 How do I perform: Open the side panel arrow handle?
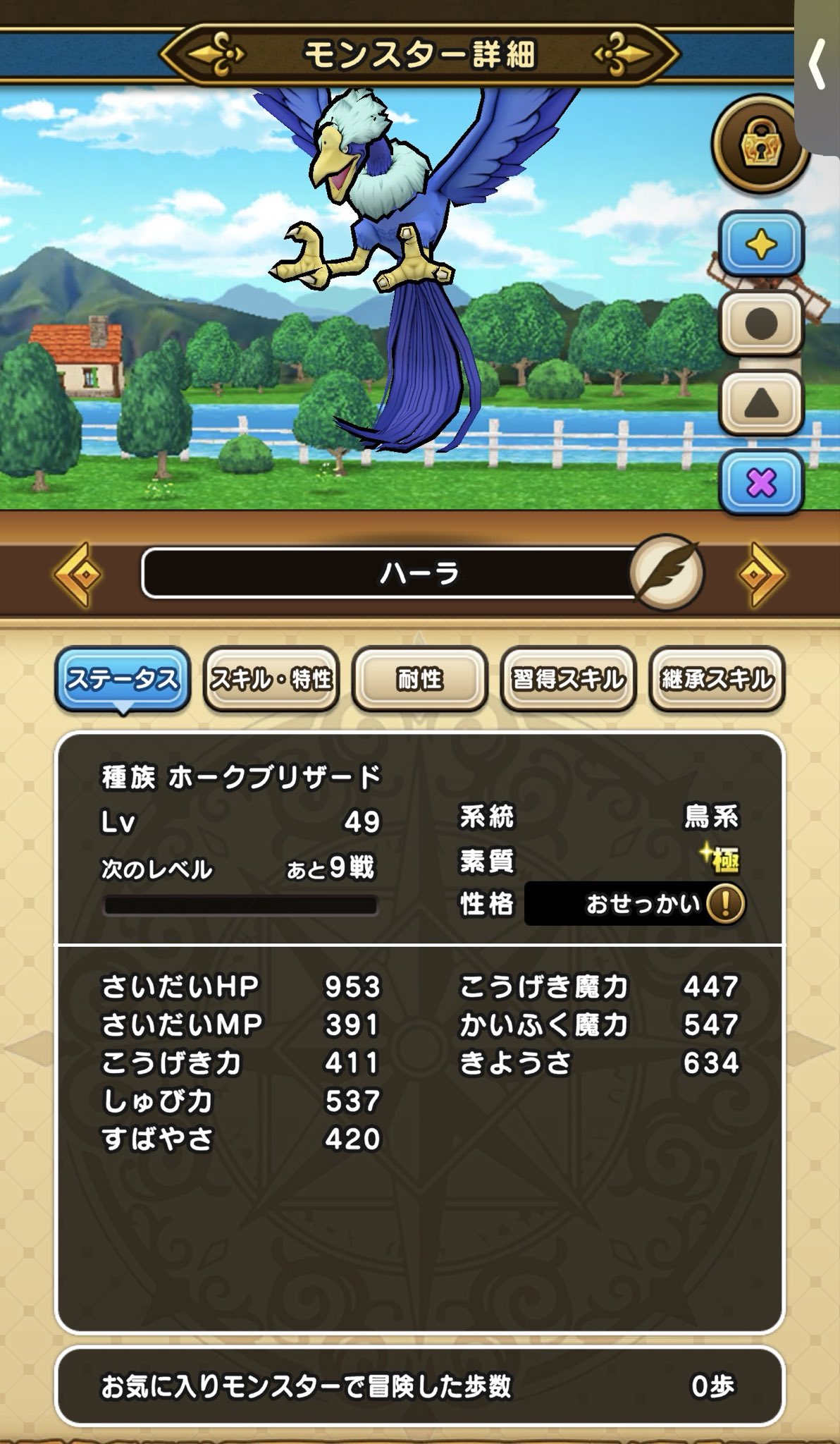tap(817, 65)
